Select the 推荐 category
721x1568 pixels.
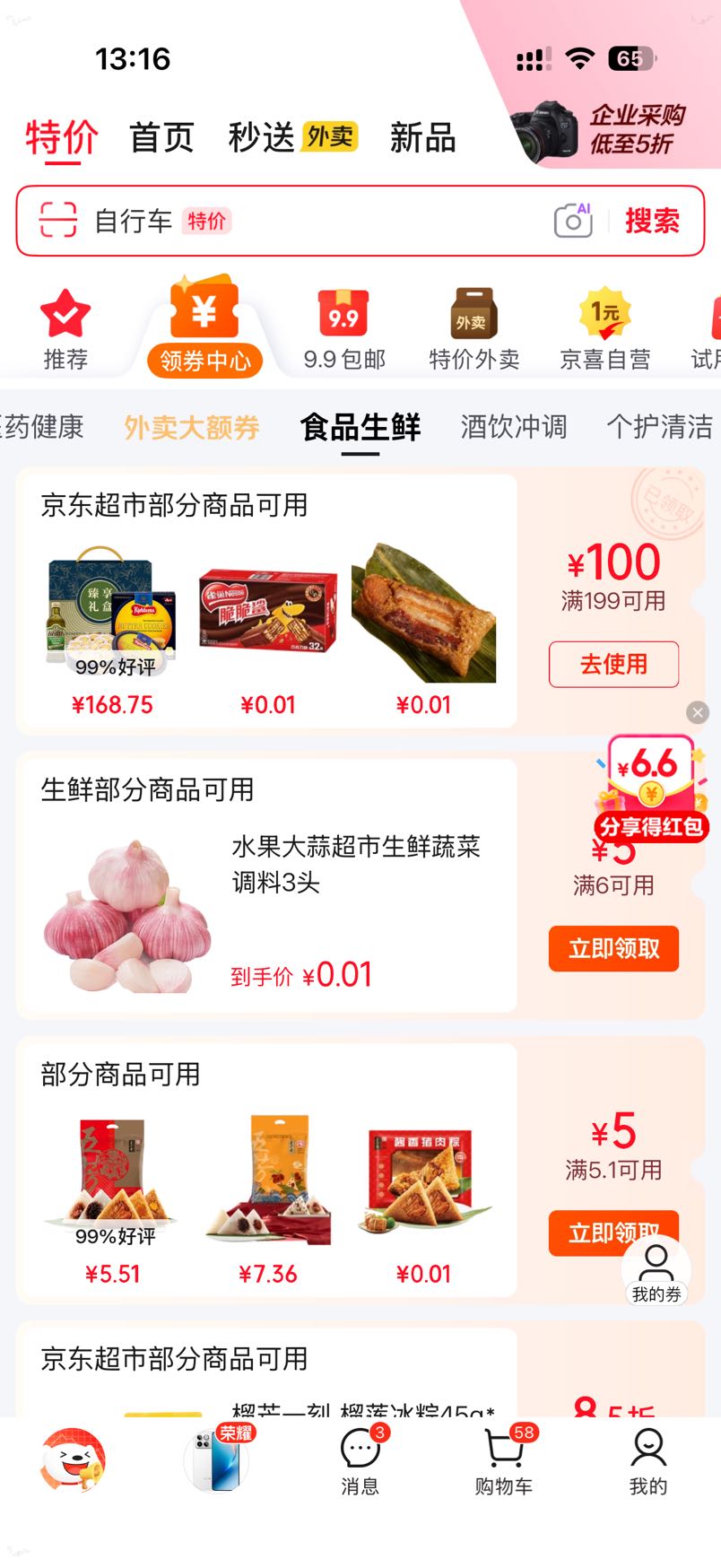pos(65,330)
